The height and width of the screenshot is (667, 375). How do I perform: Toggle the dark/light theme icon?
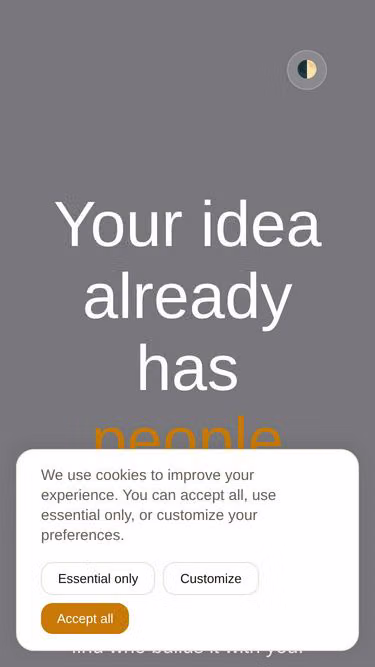pyautogui.click(x=307, y=70)
